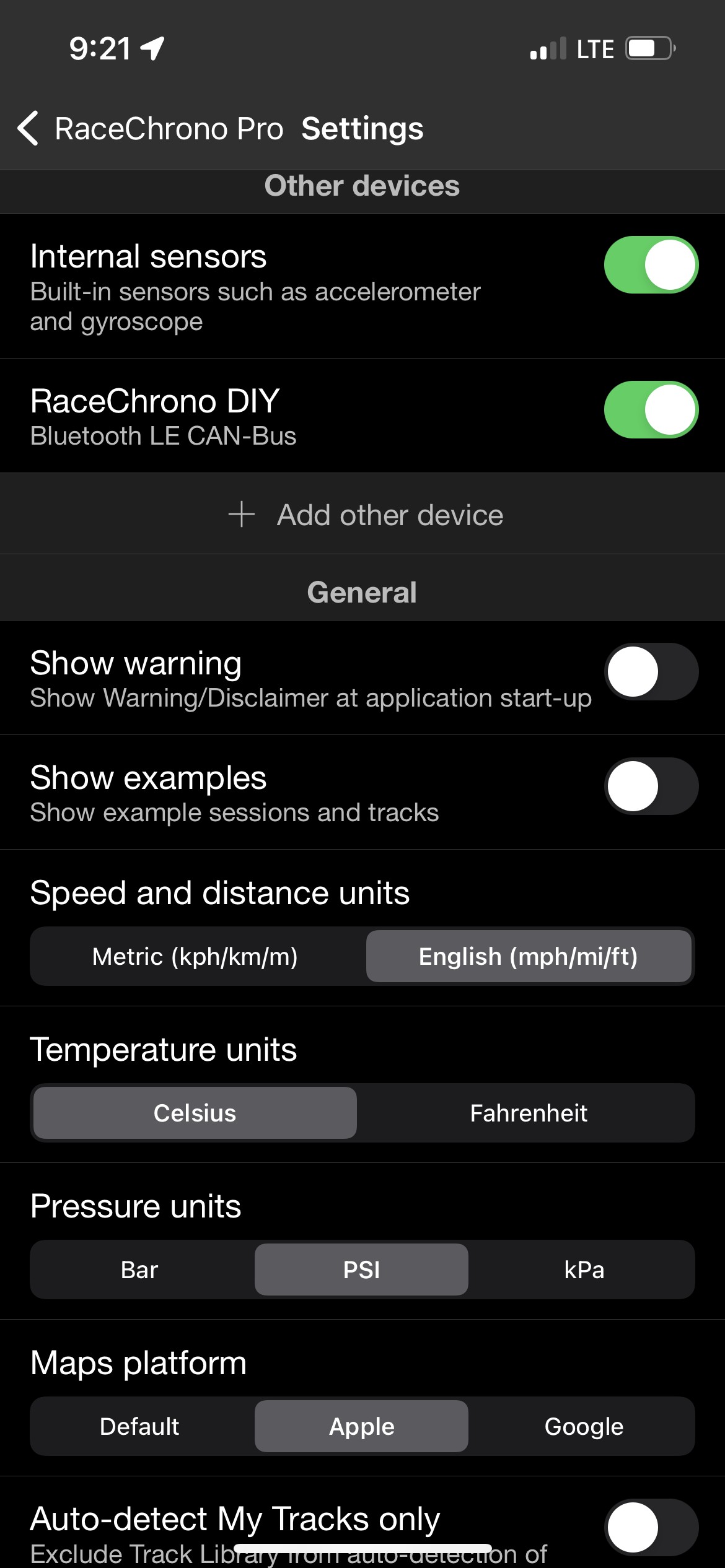The image size is (725, 1568).
Task: Set temperature units to Celsius
Action: tap(195, 1113)
